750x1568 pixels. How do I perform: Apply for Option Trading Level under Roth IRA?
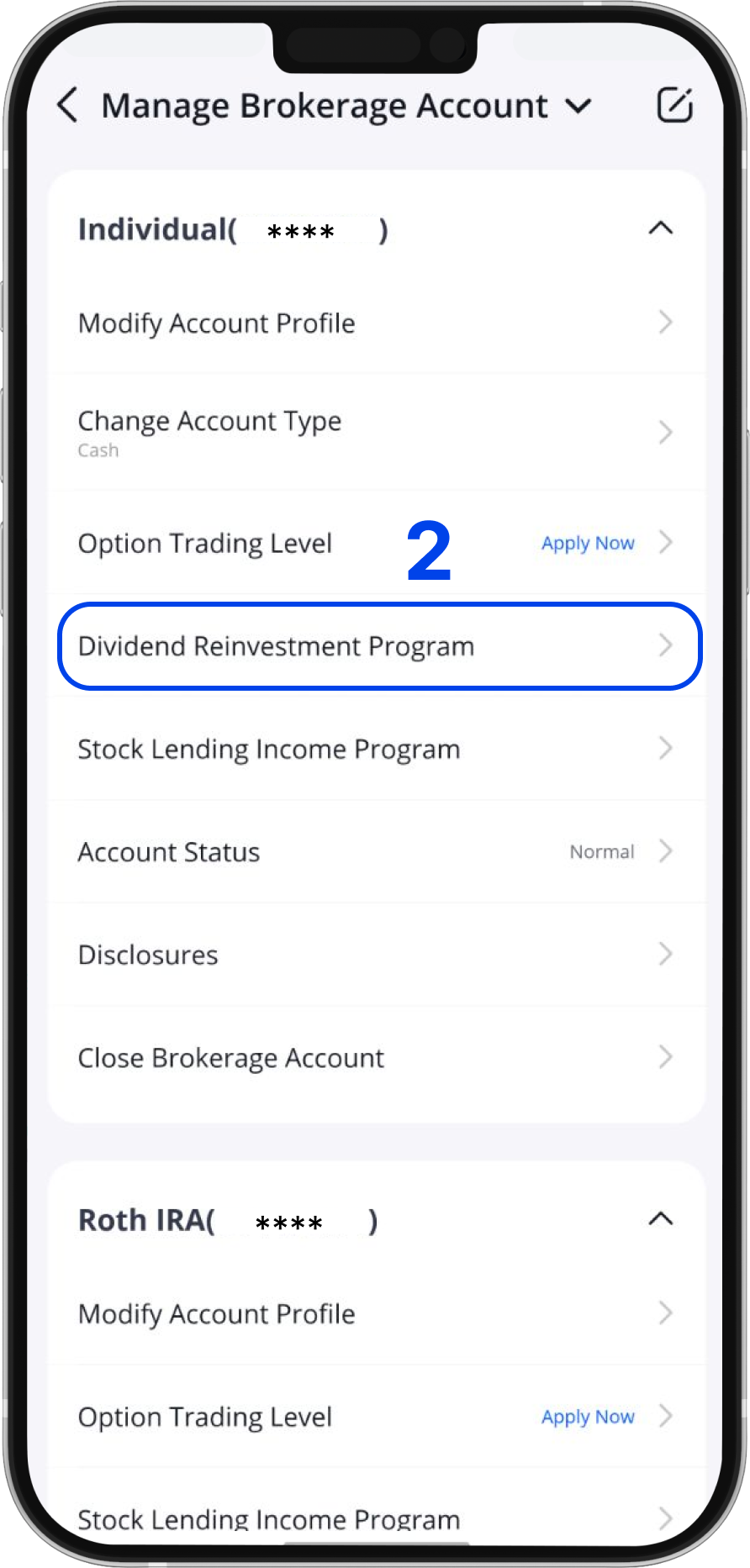tap(589, 1417)
